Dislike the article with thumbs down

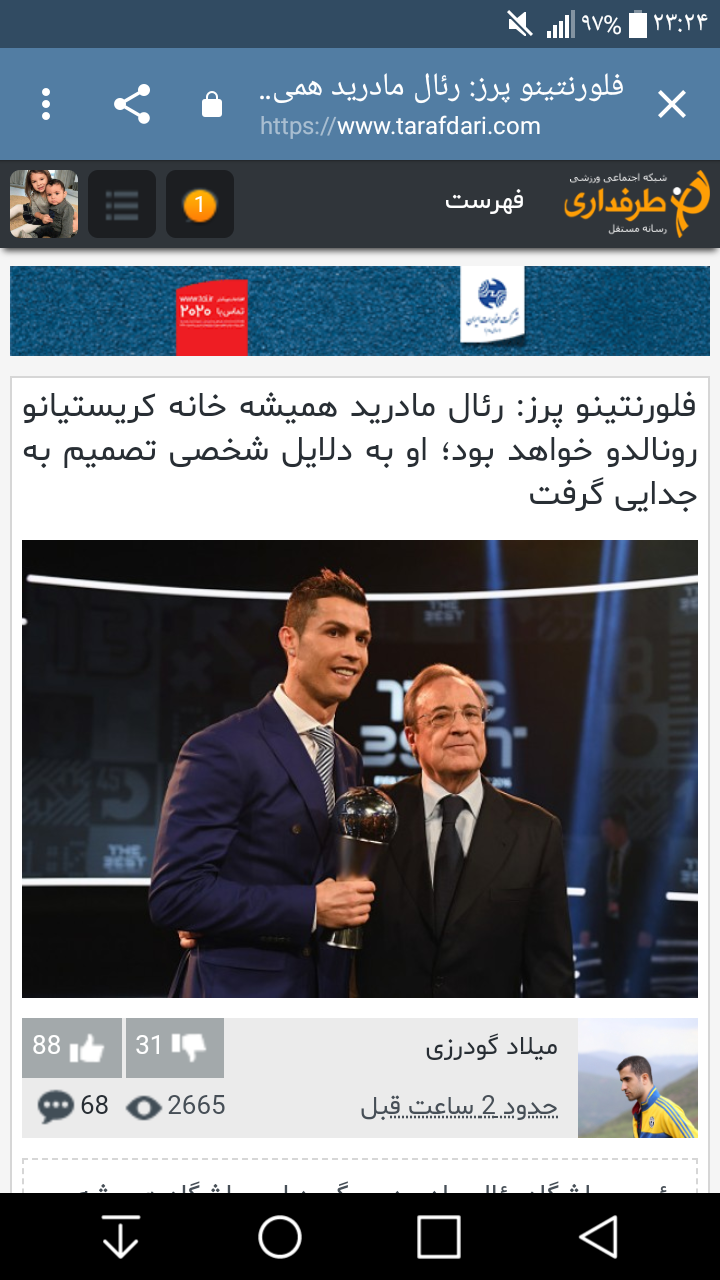coord(175,1047)
